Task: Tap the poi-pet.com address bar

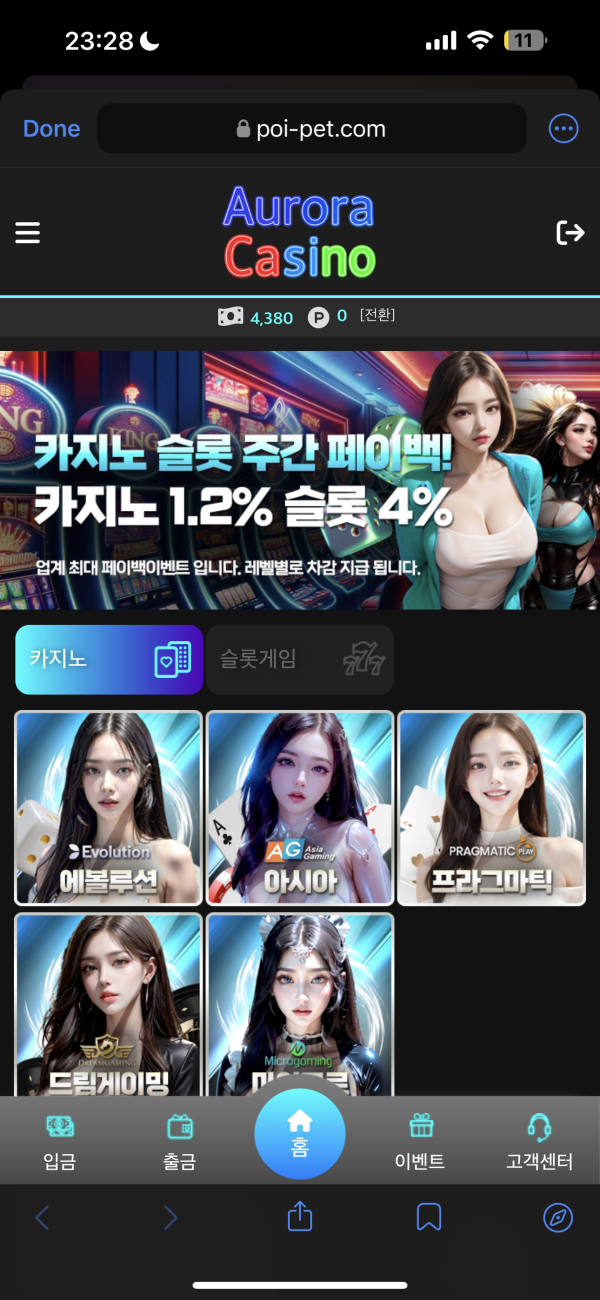Action: pos(311,129)
